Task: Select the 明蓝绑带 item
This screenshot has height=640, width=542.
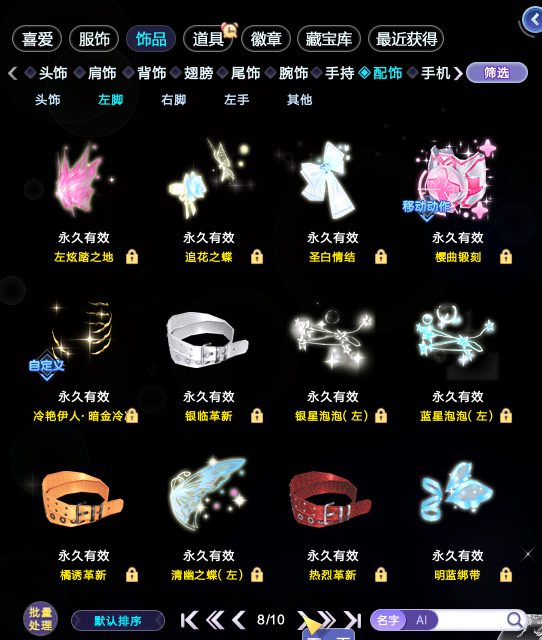Action: 457,519
